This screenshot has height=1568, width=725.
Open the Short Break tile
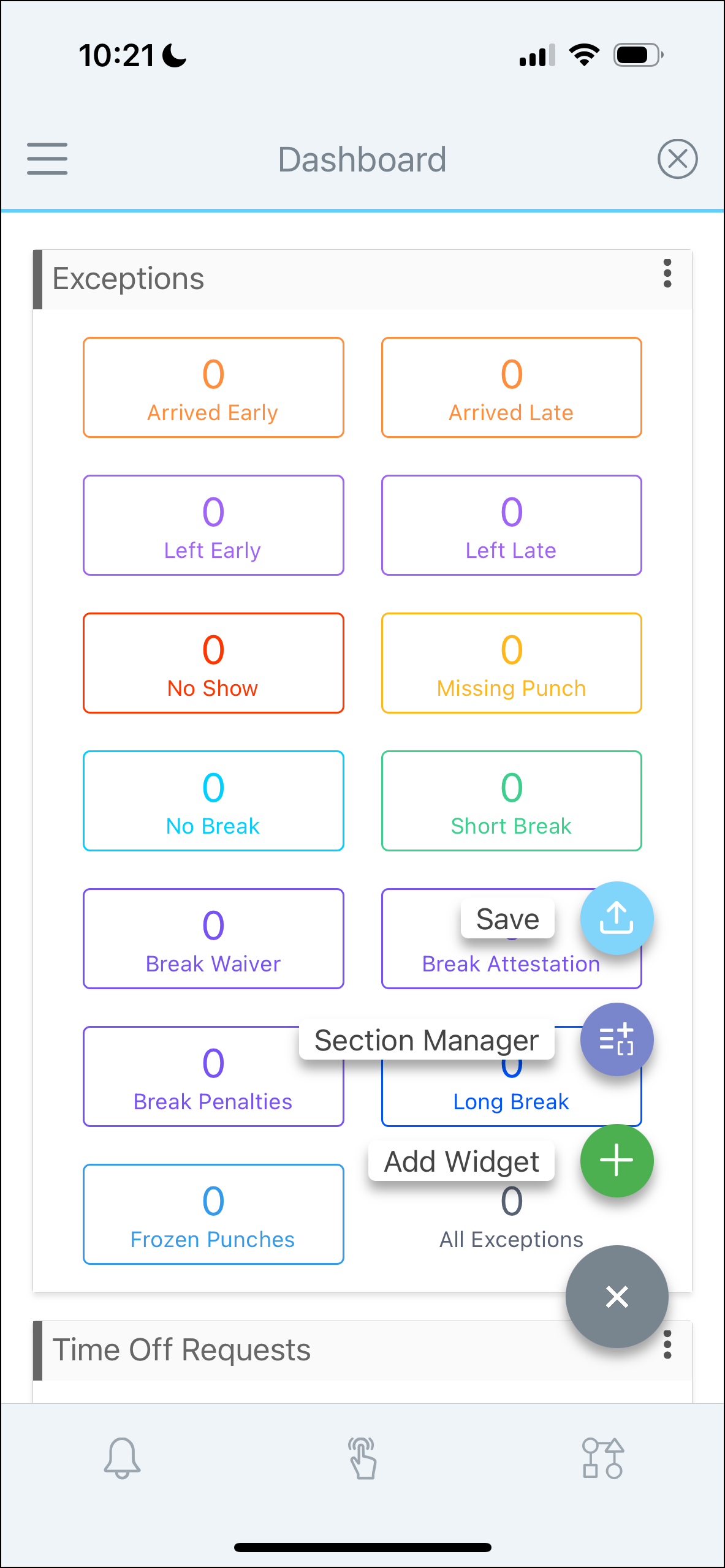click(511, 801)
